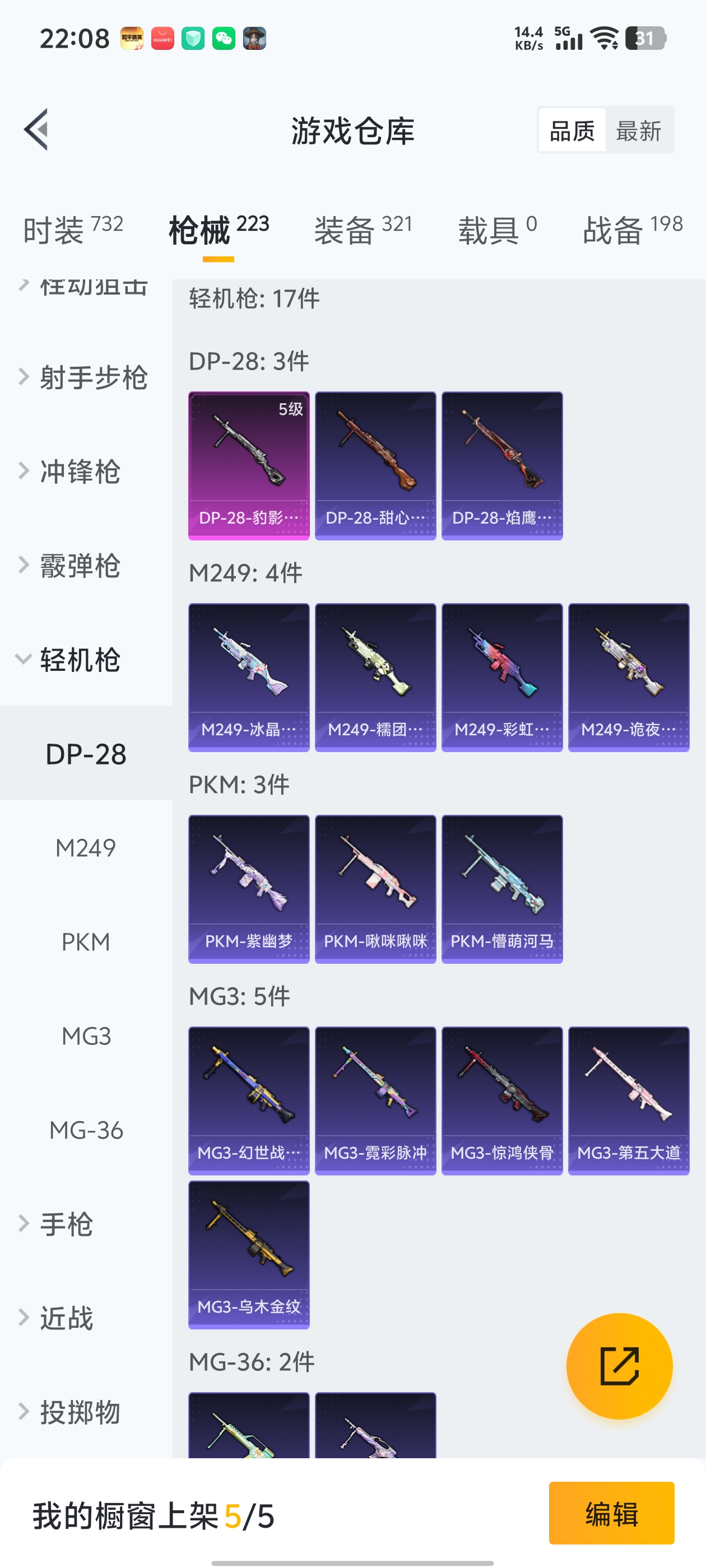
Task: Select M249 in the side list
Action: (85, 848)
